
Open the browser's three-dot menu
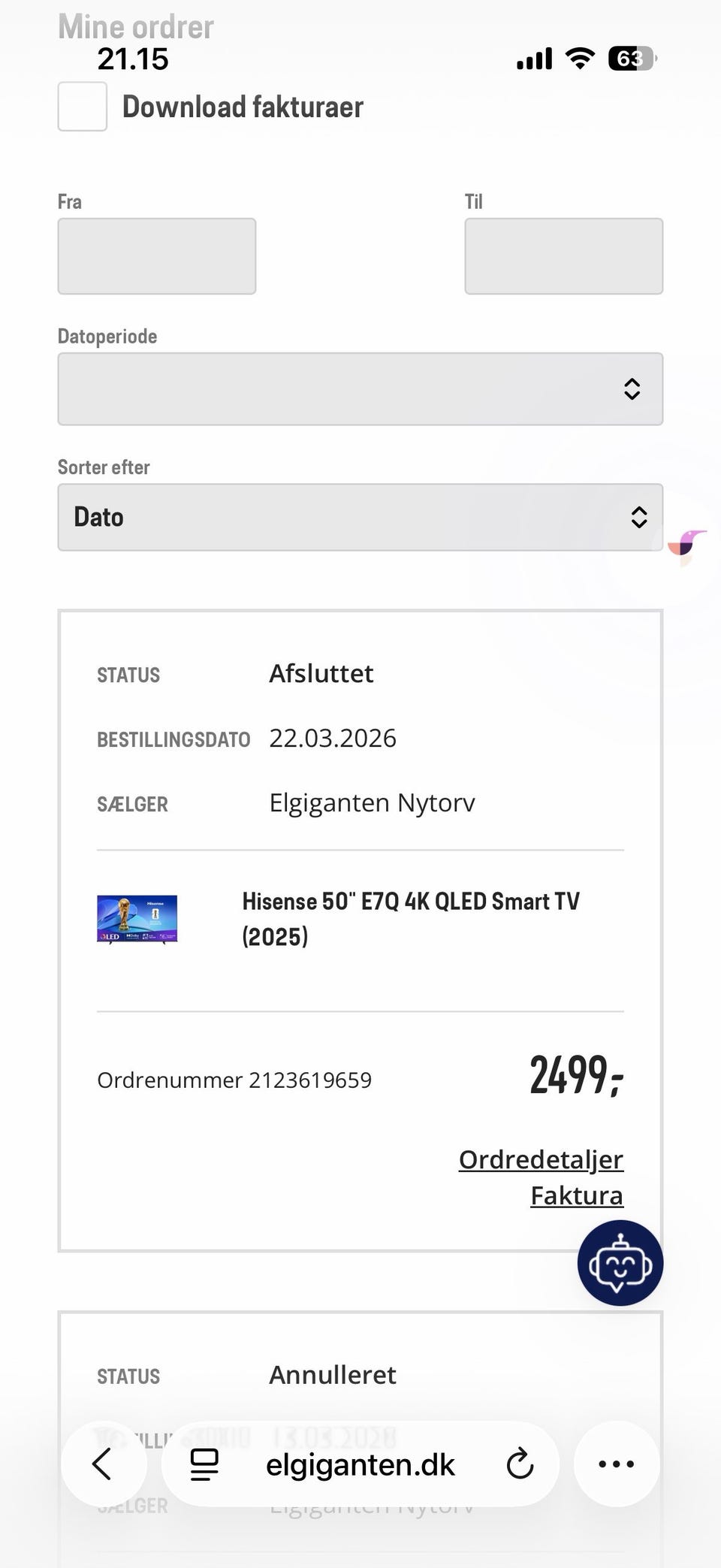[x=617, y=1464]
